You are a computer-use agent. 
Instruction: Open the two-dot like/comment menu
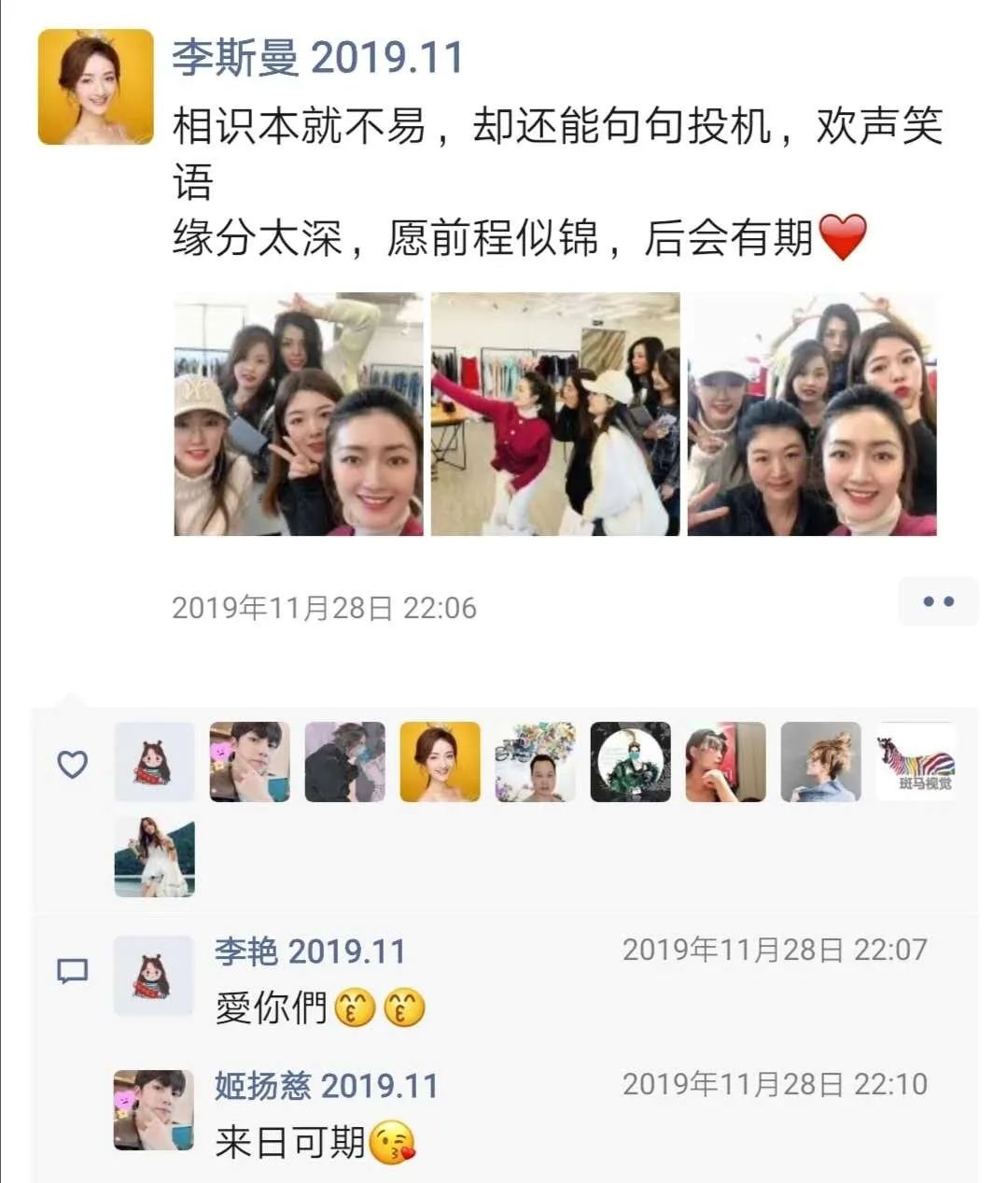(x=938, y=601)
